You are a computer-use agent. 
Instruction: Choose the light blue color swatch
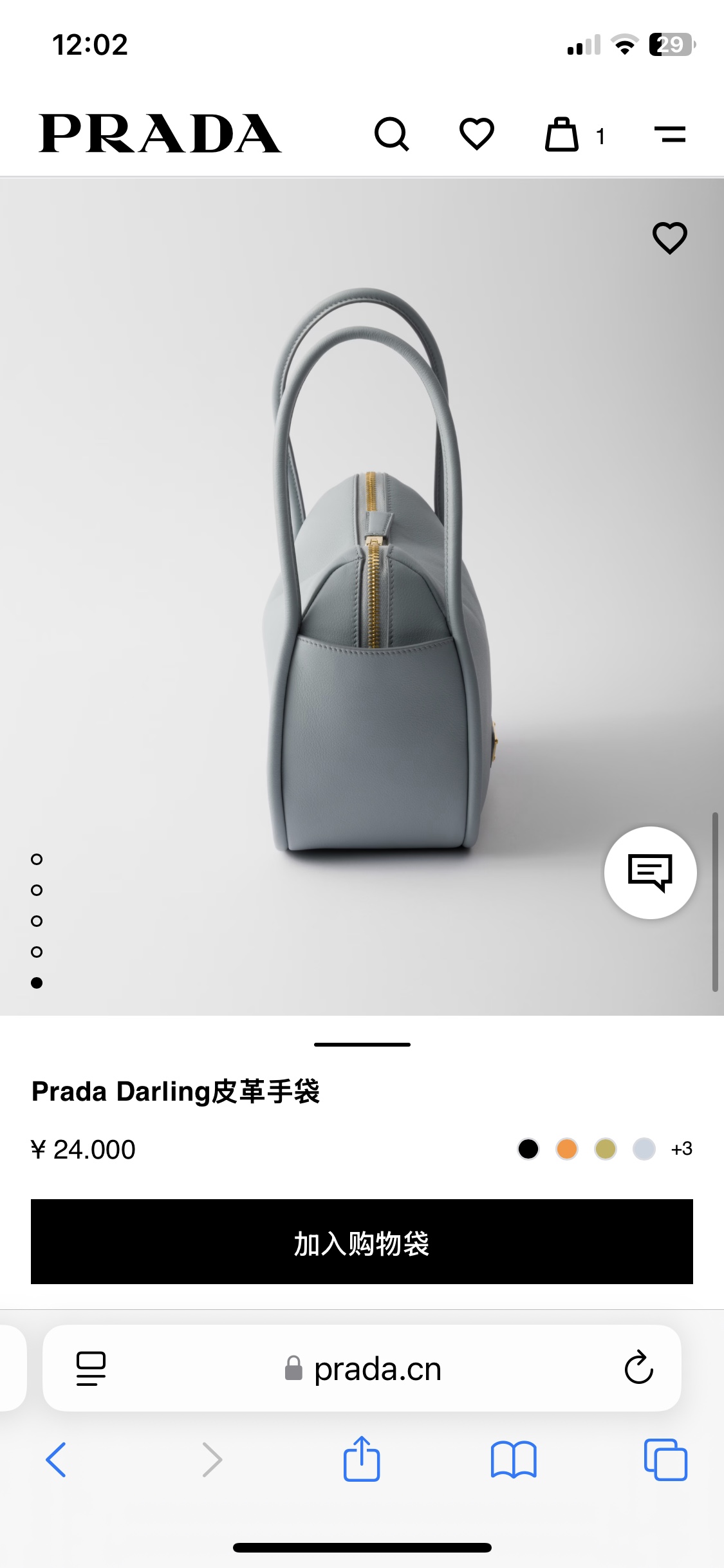[x=644, y=1149]
